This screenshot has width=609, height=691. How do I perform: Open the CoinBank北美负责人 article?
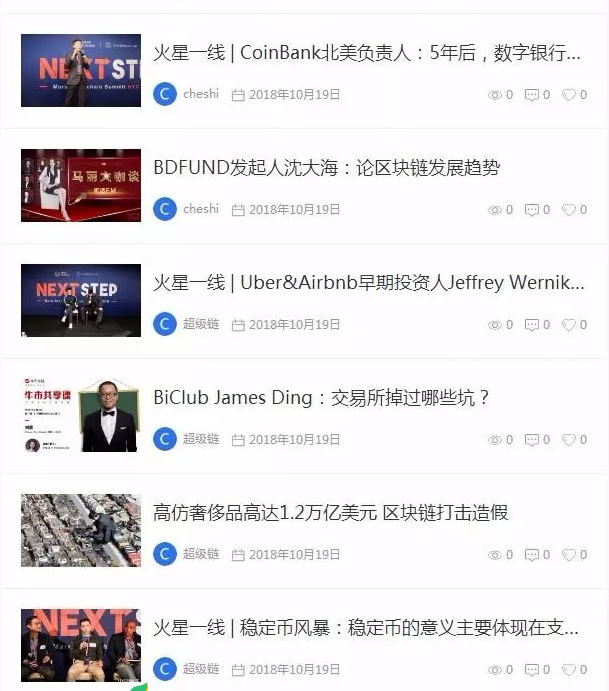click(366, 53)
